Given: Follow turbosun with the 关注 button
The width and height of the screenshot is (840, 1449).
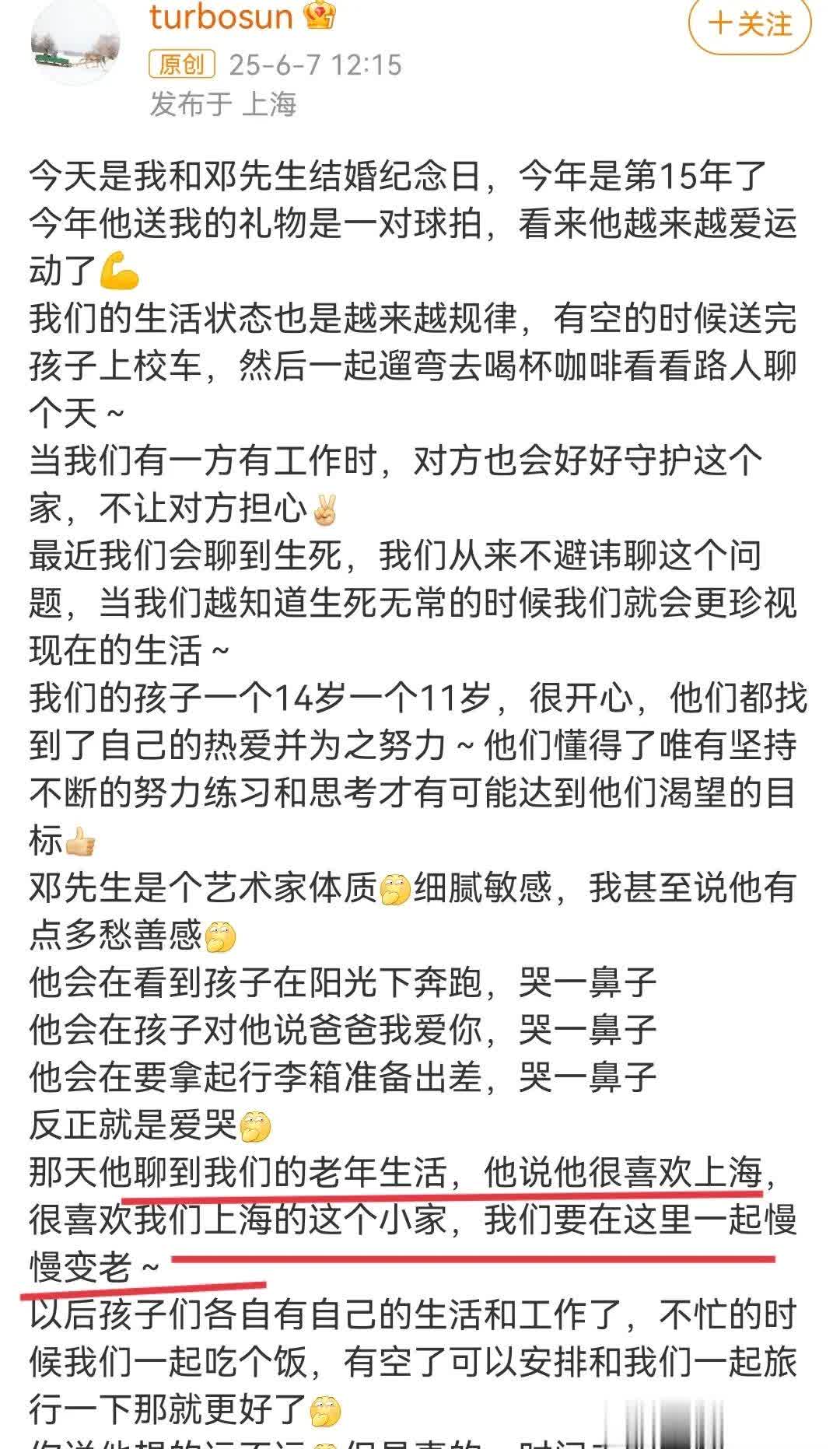Looking at the screenshot, I should point(749,24).
